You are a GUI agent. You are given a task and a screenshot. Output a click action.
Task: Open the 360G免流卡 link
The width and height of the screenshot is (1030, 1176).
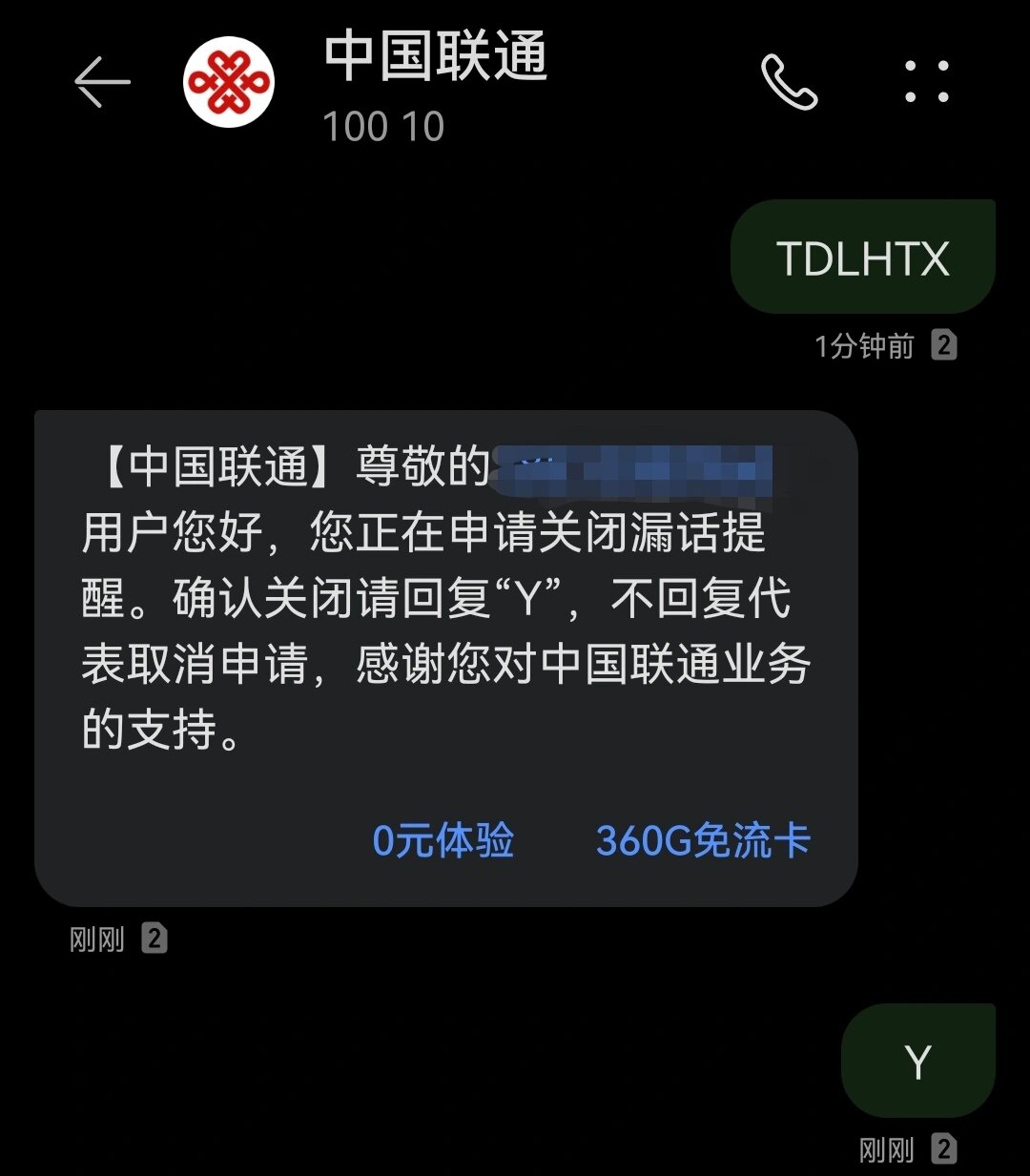tap(702, 841)
